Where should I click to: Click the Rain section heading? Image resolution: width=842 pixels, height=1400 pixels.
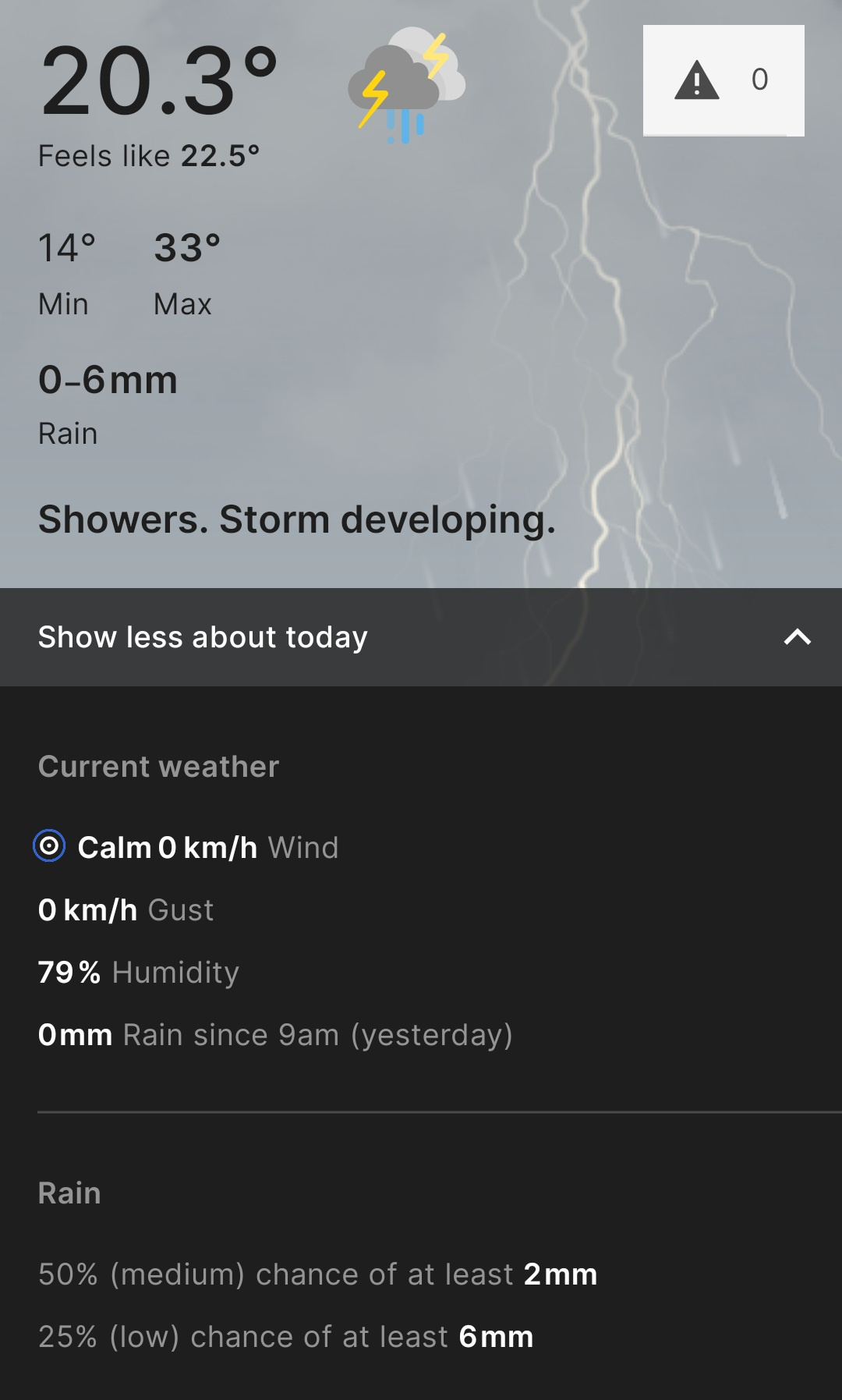pos(69,1192)
